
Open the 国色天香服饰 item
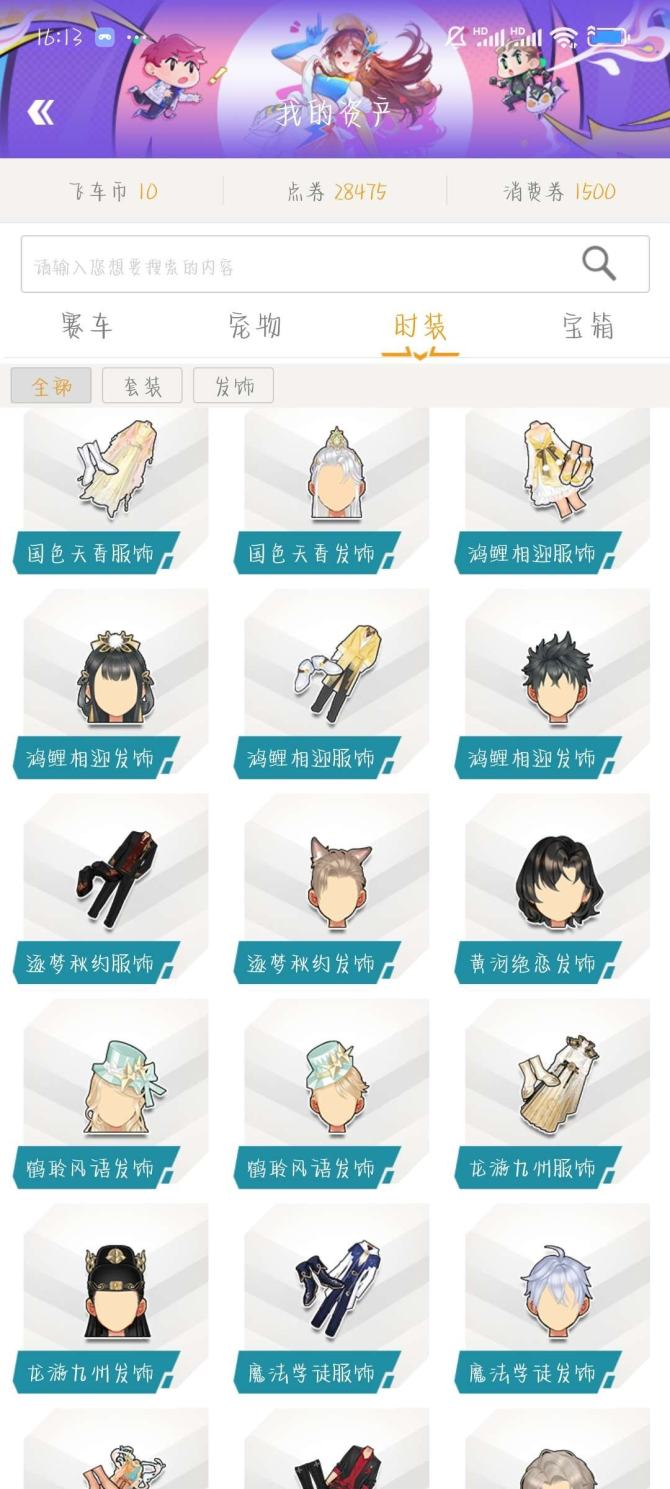[114, 490]
